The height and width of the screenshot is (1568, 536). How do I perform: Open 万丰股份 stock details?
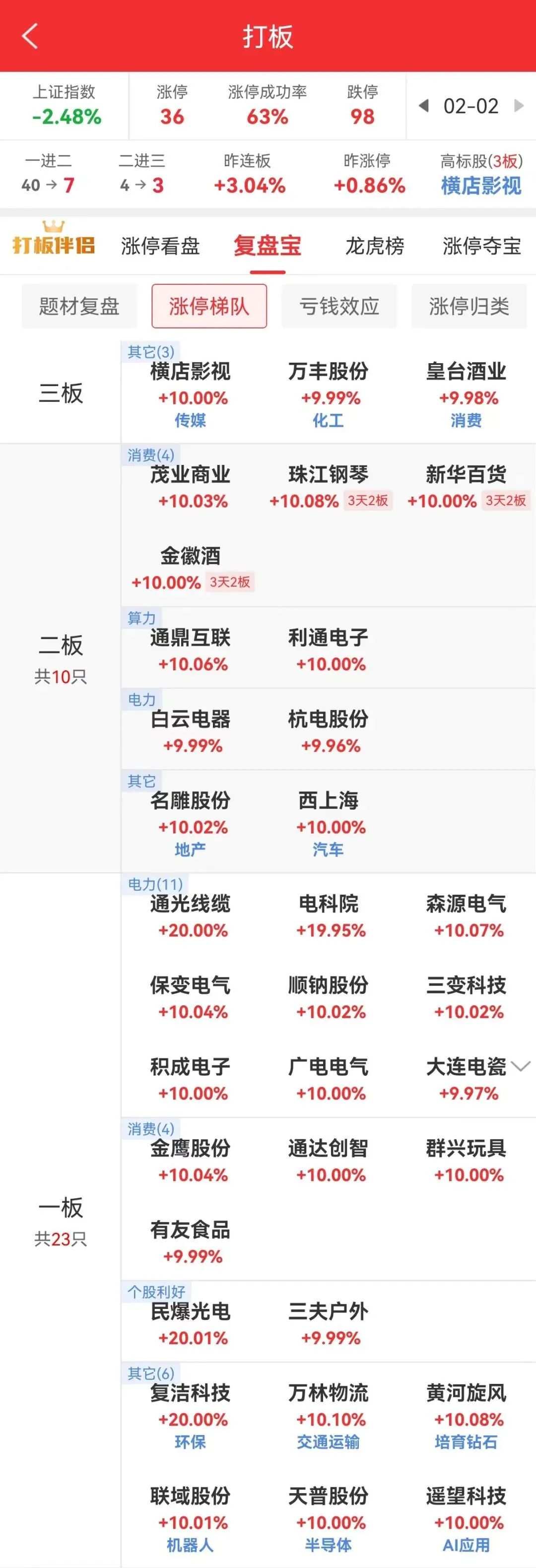click(329, 371)
